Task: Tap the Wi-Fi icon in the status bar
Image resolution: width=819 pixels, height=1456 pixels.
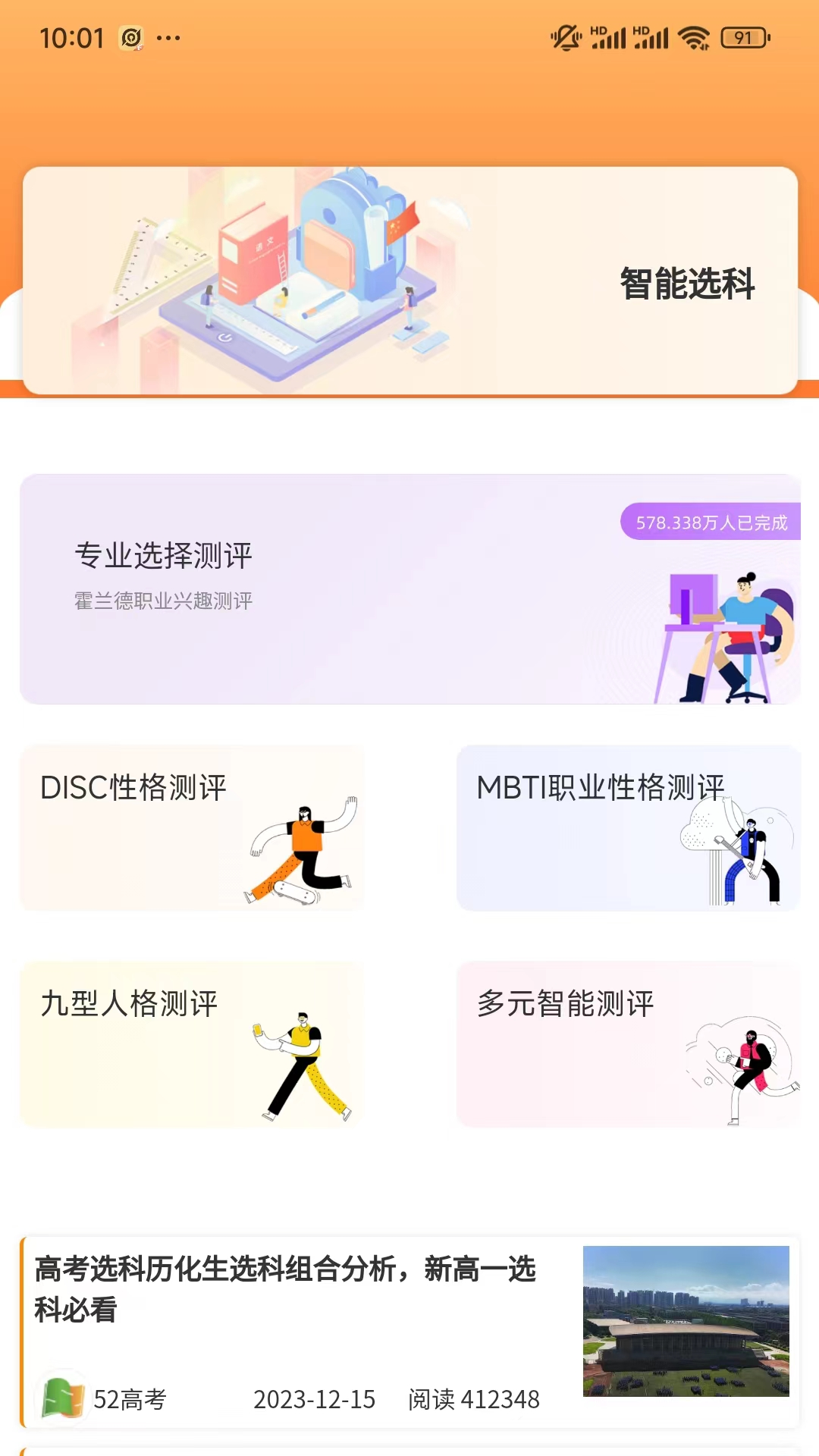Action: pos(692,33)
